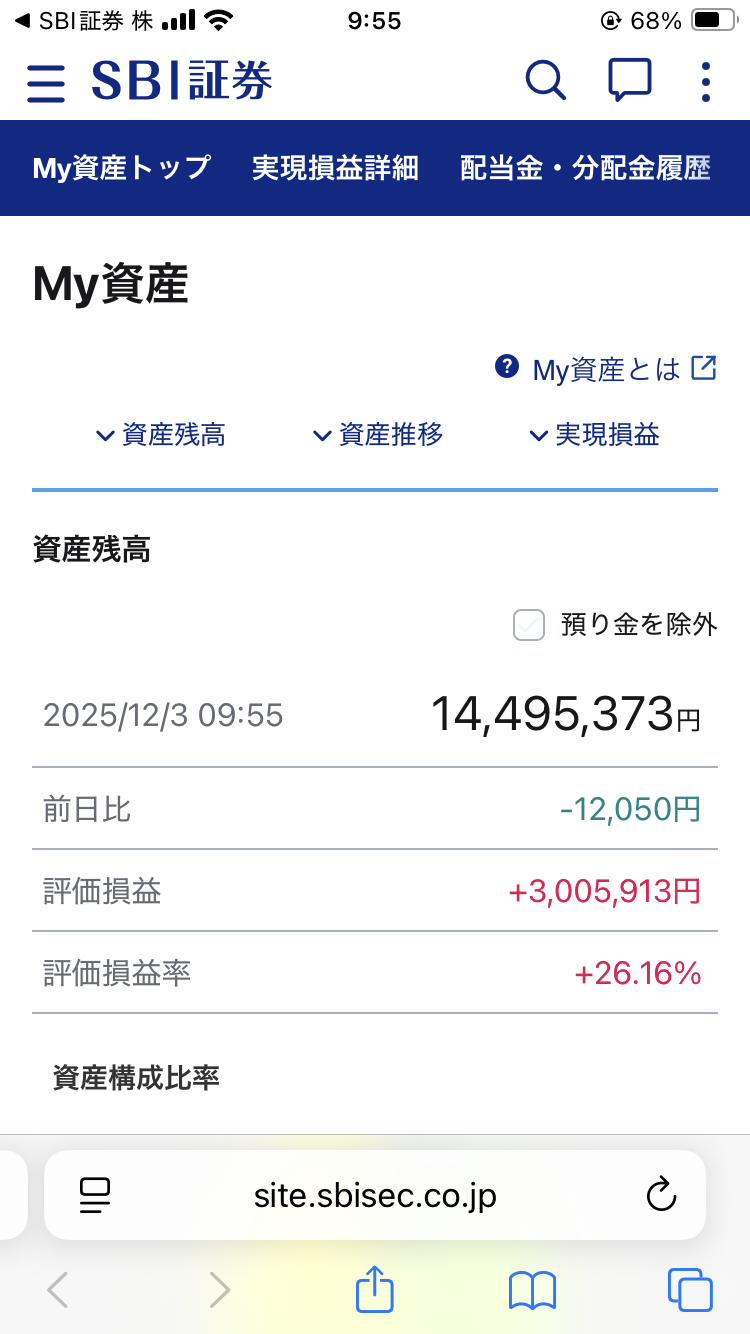Jump to 資産残高 section
This screenshot has height=1334, width=750.
click(161, 435)
